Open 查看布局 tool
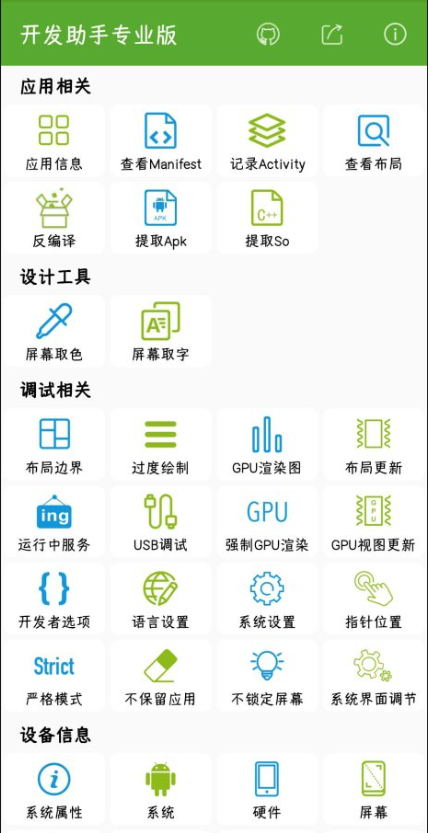 373,141
